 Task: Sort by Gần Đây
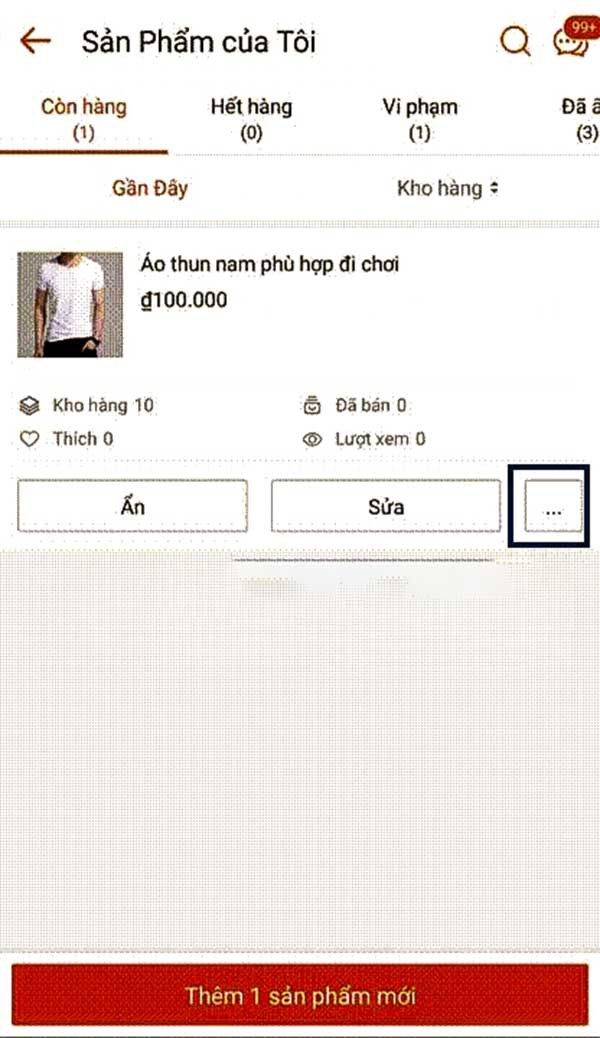coord(150,188)
